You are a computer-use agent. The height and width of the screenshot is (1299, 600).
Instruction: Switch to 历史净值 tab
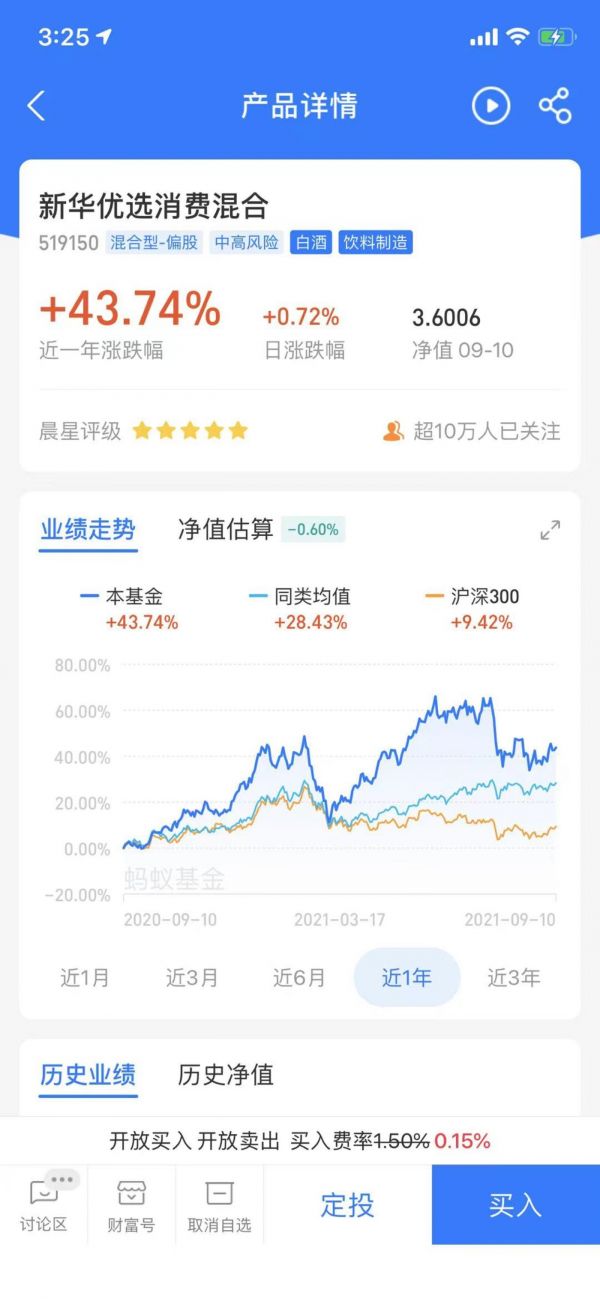point(225,1075)
